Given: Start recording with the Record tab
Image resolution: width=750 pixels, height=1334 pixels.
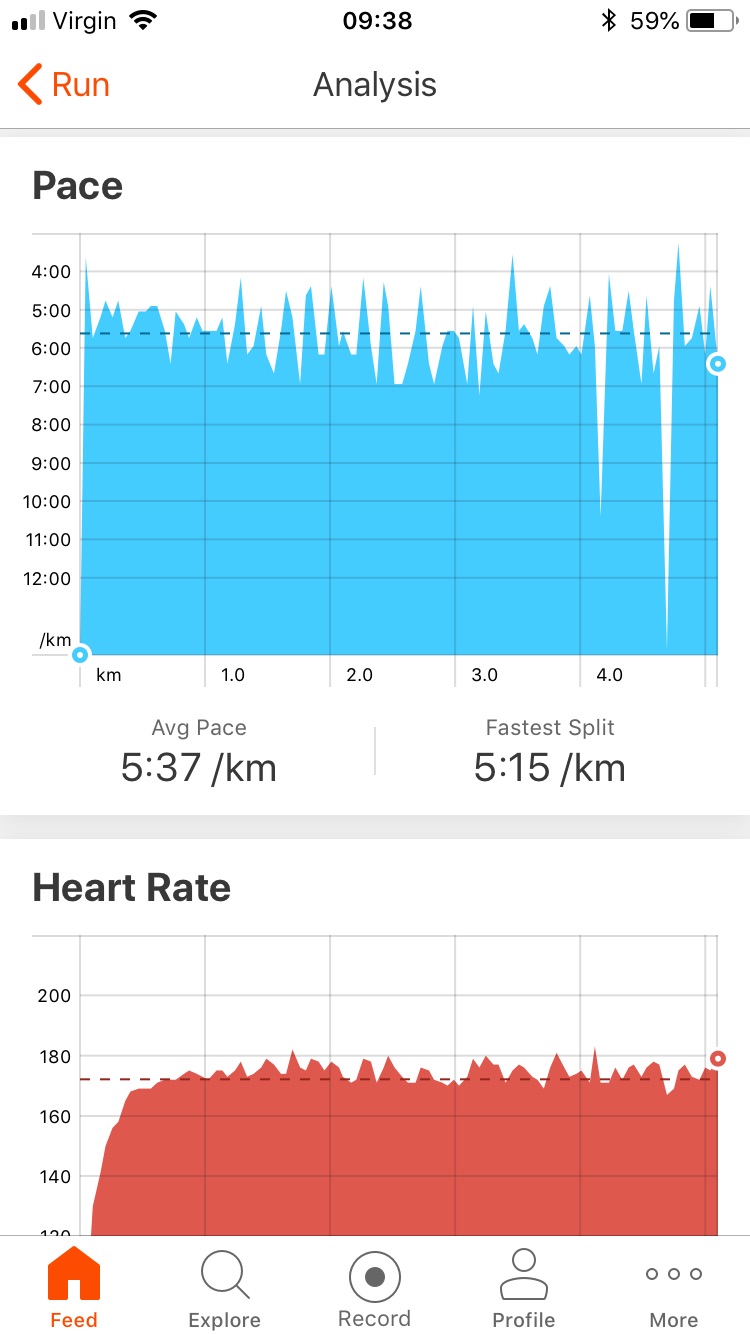Looking at the screenshot, I should click(374, 1287).
